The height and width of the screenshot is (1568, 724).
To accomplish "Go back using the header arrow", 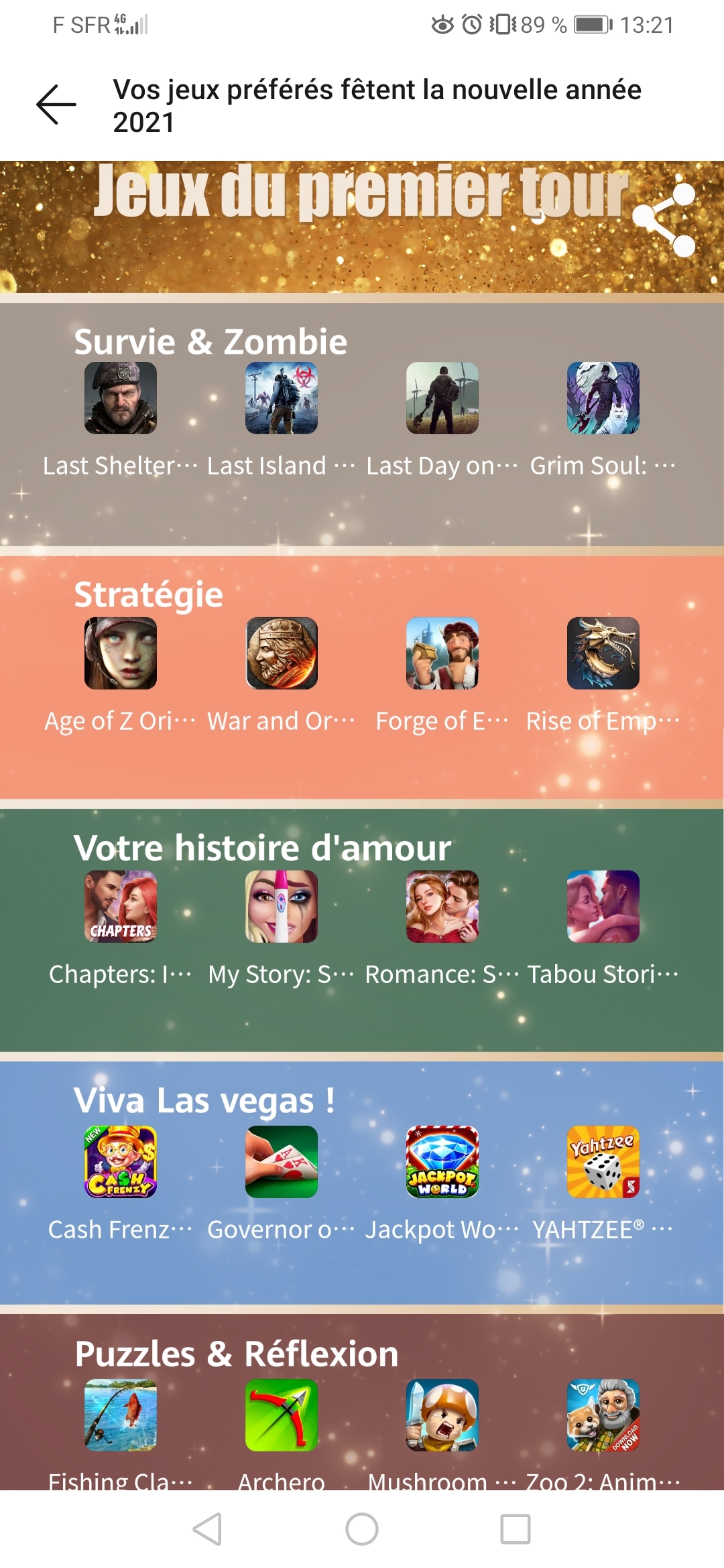I will pos(56,105).
